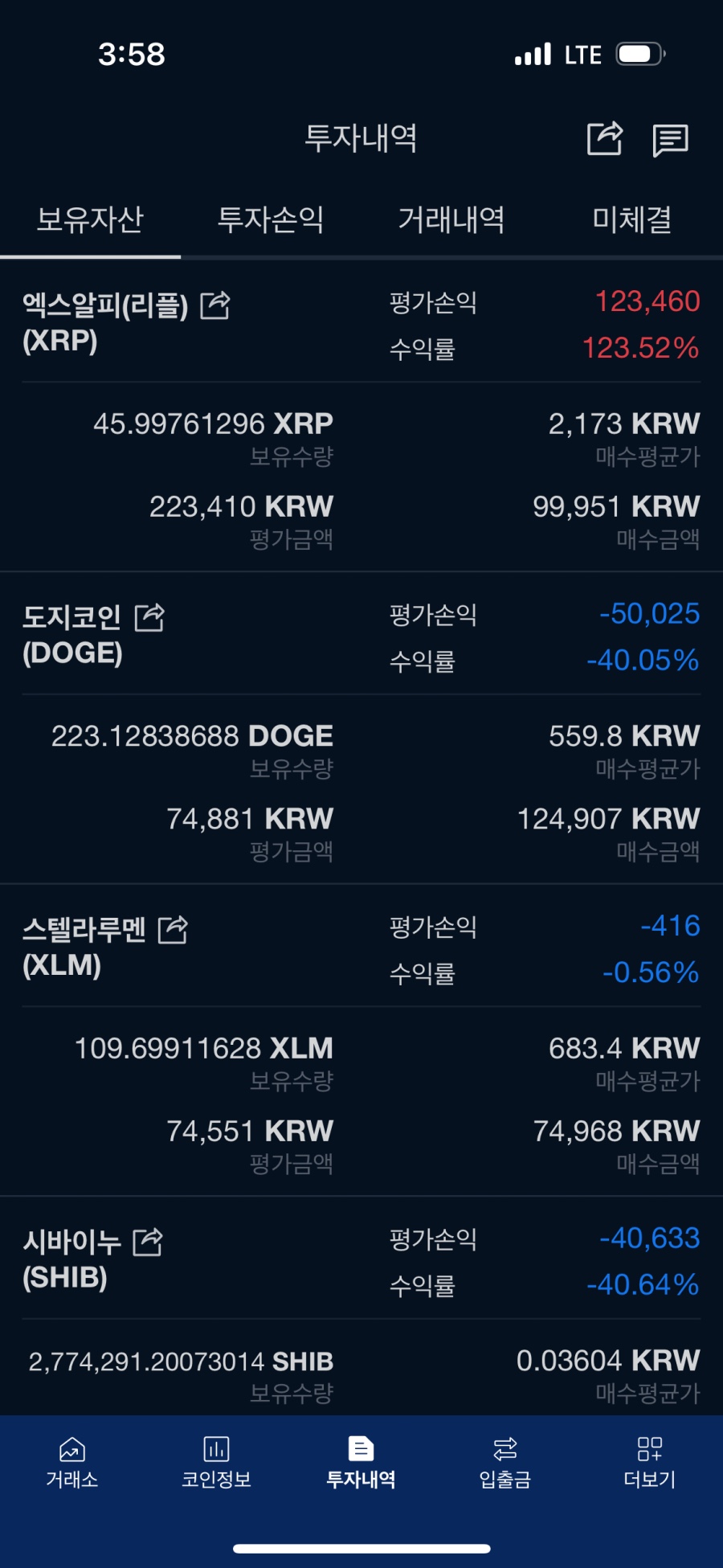Open the chat message icon in header
The height and width of the screenshot is (1568, 723).
coord(670,140)
